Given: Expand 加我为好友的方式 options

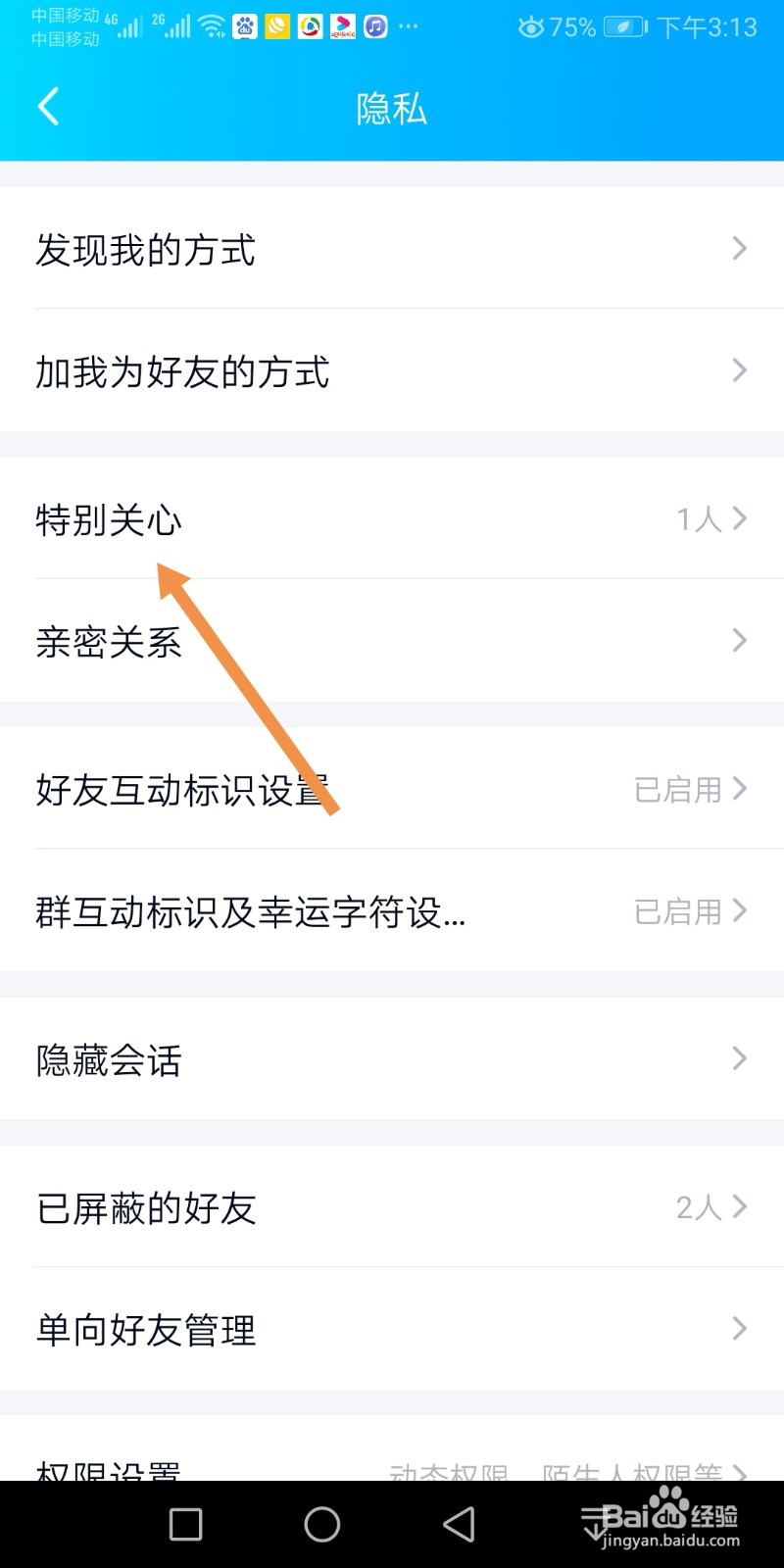Looking at the screenshot, I should point(392,371).
